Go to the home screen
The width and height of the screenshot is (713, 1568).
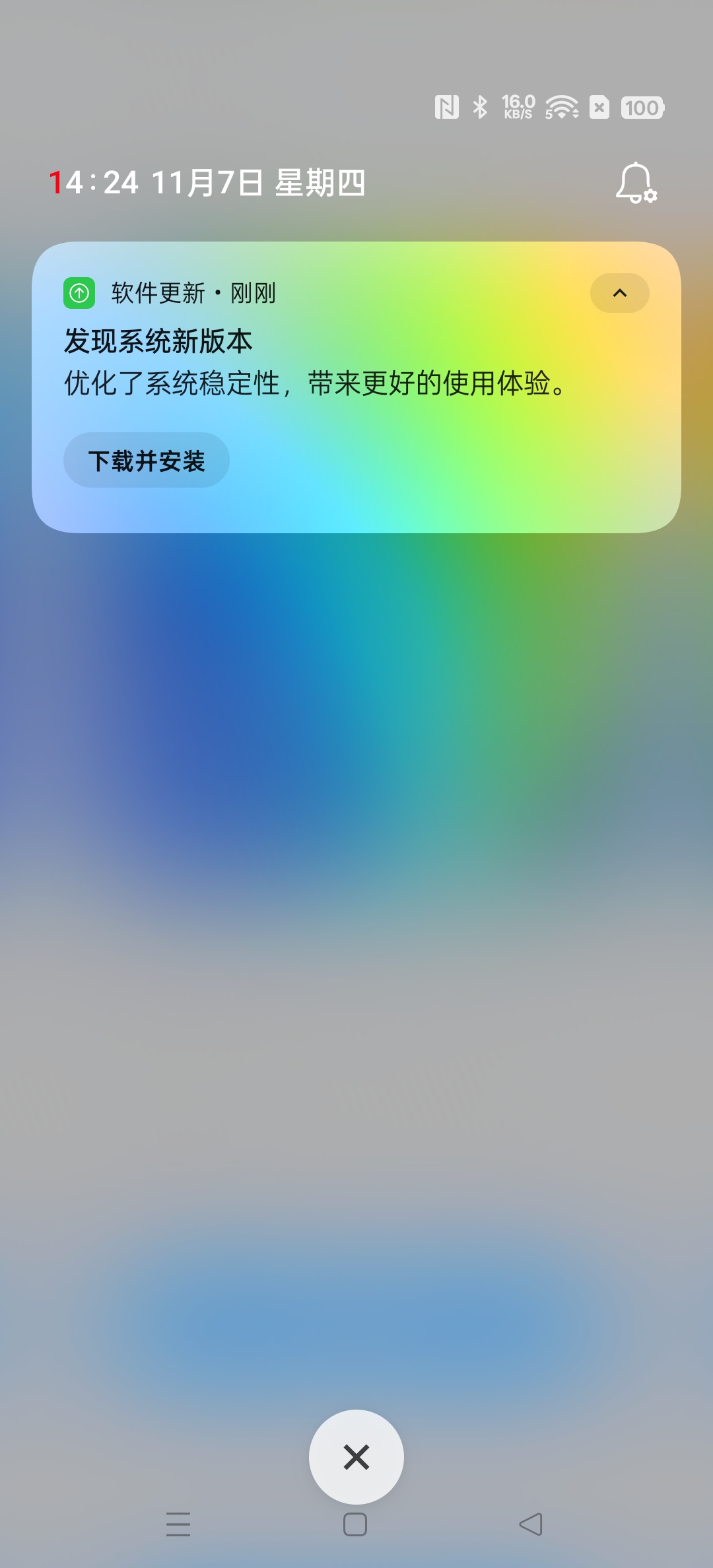click(355, 1524)
